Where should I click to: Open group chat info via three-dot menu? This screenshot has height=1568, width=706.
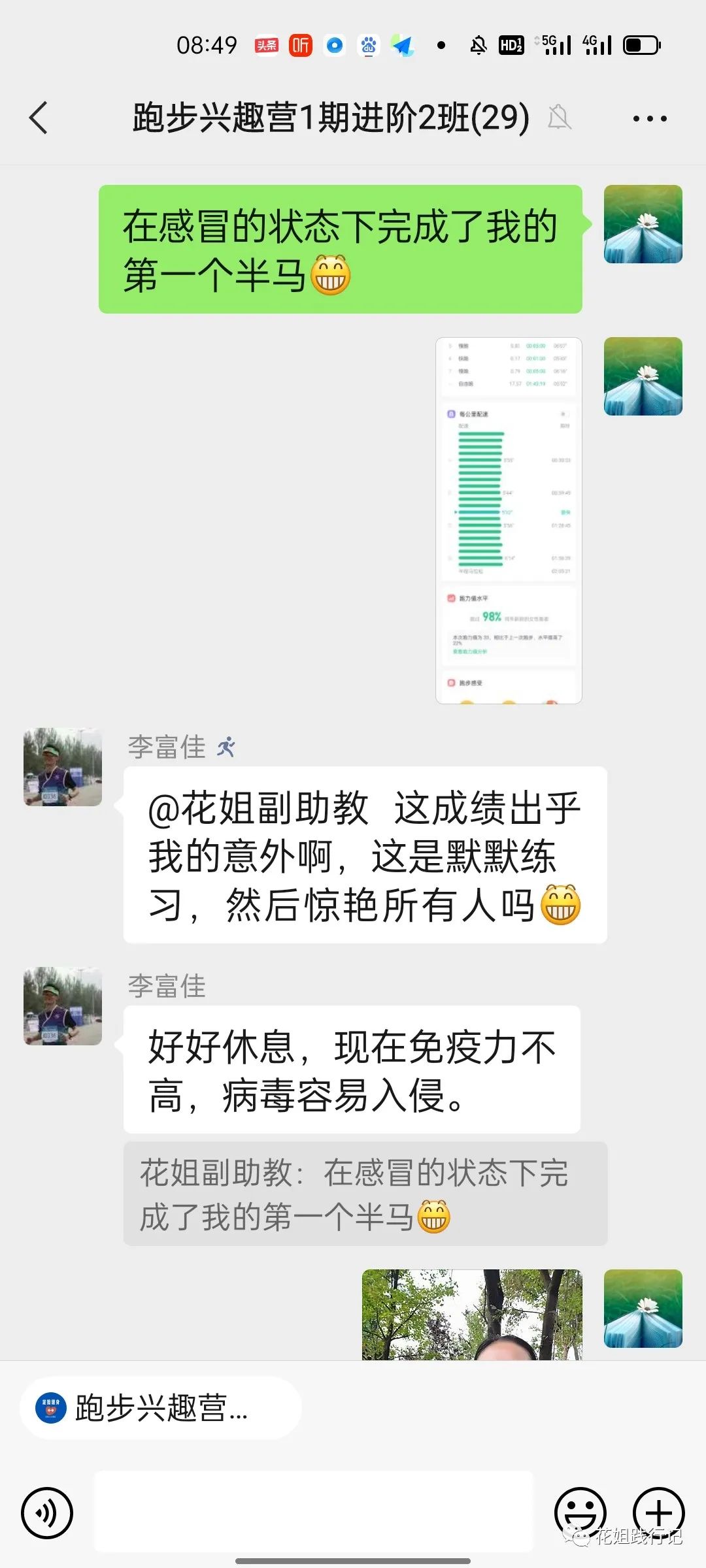point(649,119)
